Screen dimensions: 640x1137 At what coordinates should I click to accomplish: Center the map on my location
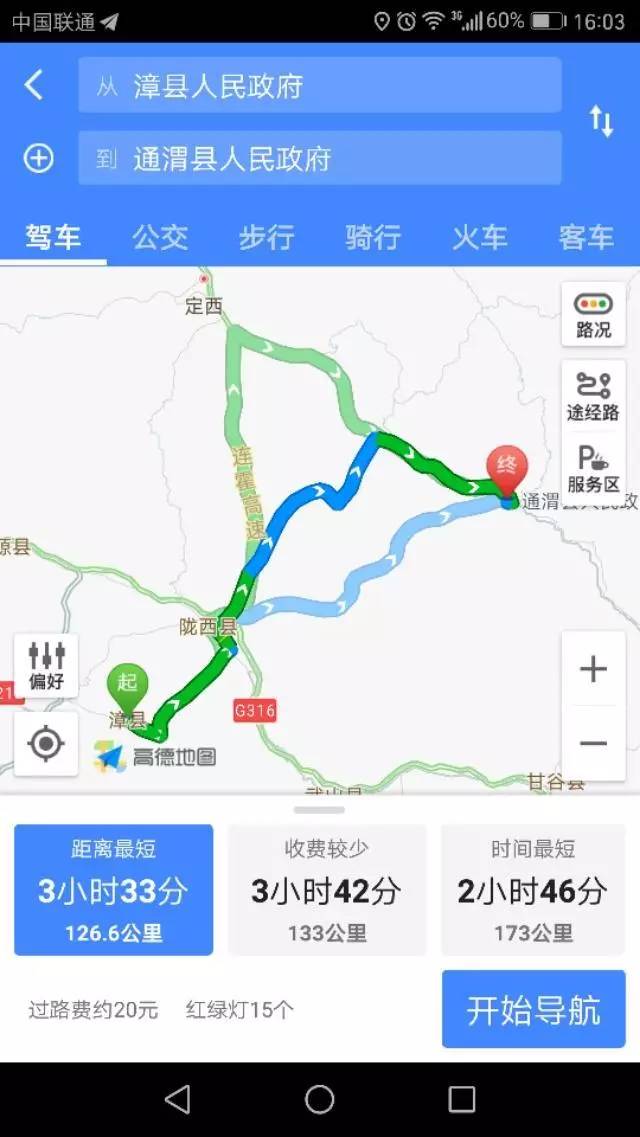[46, 743]
